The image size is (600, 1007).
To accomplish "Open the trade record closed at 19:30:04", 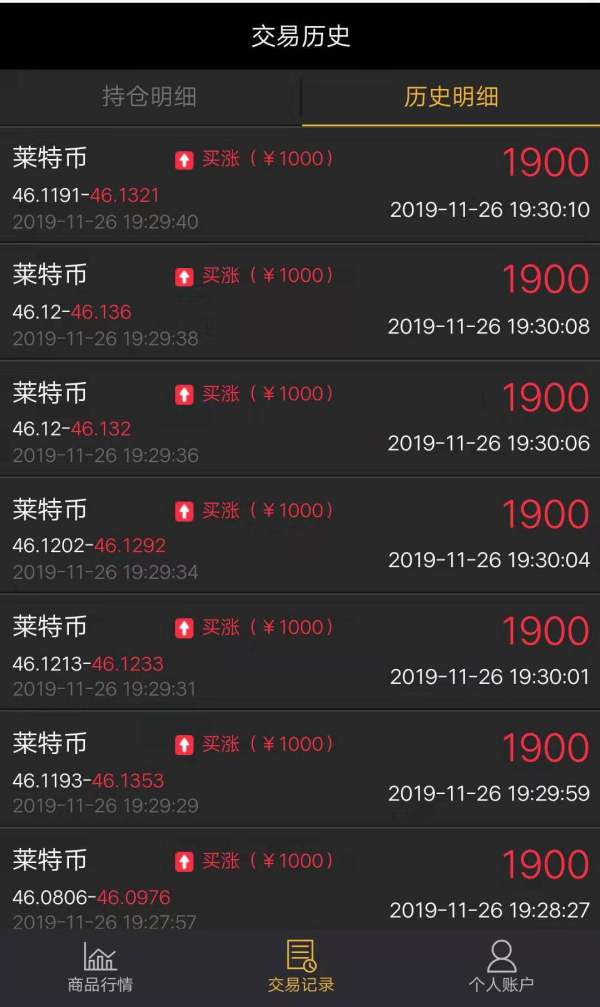I will point(300,536).
